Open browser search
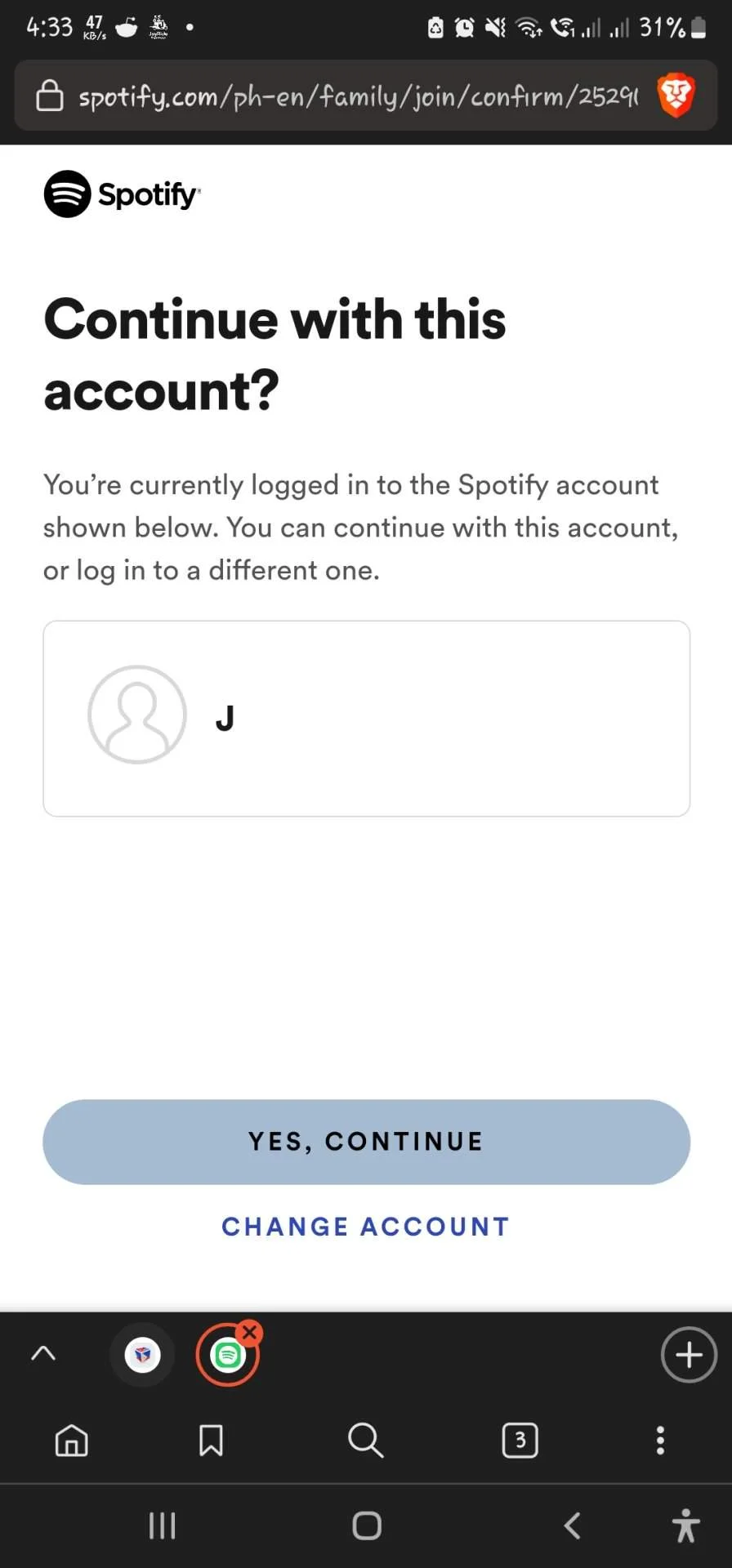Image resolution: width=732 pixels, height=1568 pixels. pyautogui.click(x=365, y=1441)
